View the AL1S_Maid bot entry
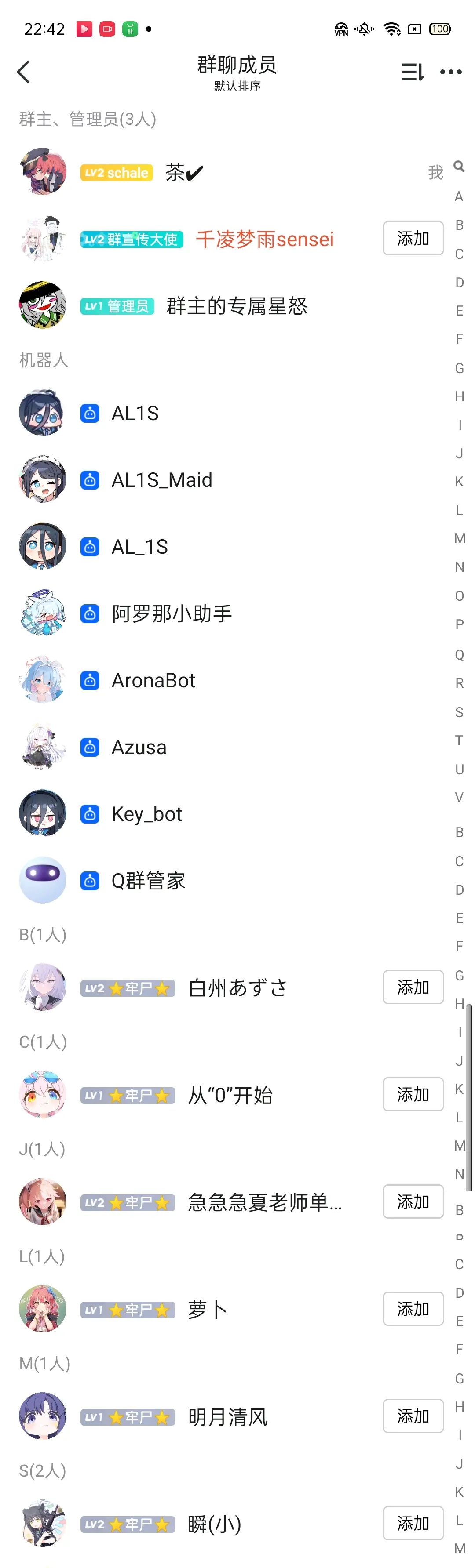This screenshot has width=475, height=1568. pos(161,480)
